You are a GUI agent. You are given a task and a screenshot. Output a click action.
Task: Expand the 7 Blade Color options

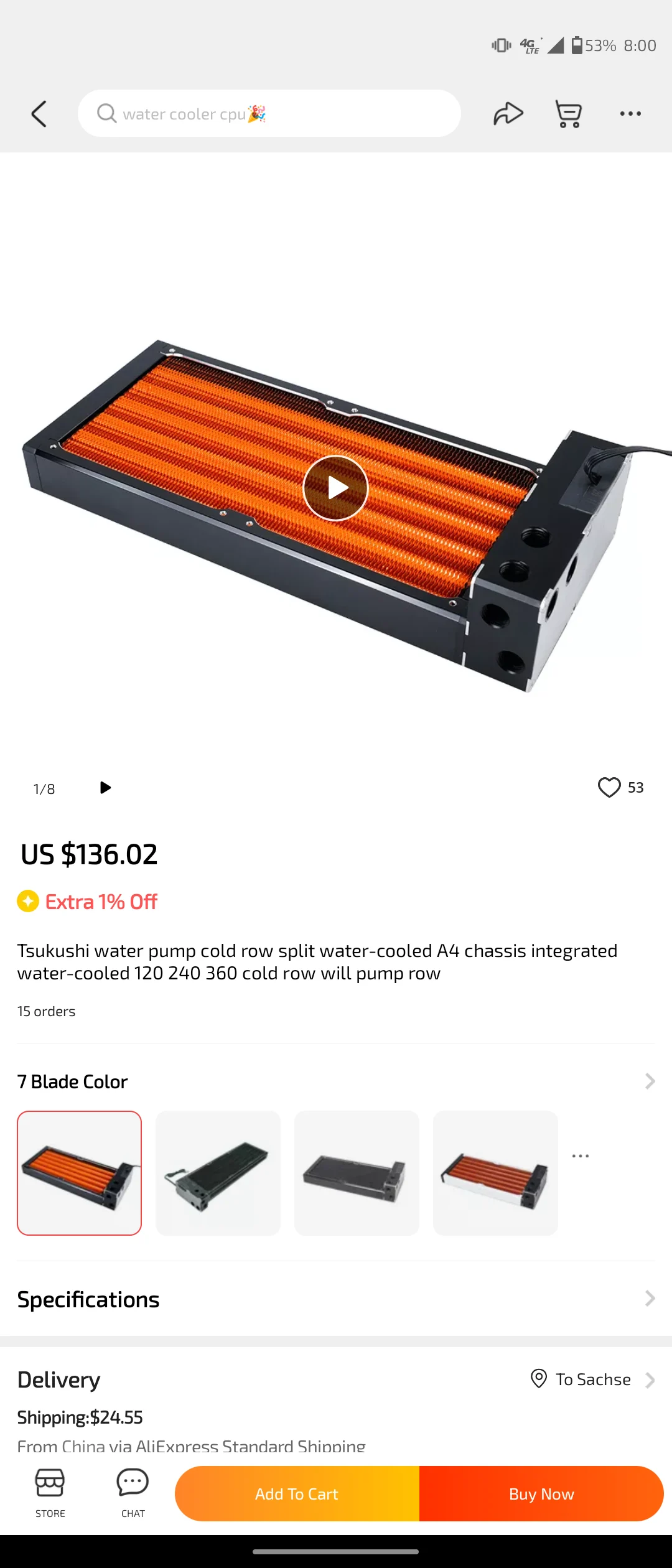649,1081
